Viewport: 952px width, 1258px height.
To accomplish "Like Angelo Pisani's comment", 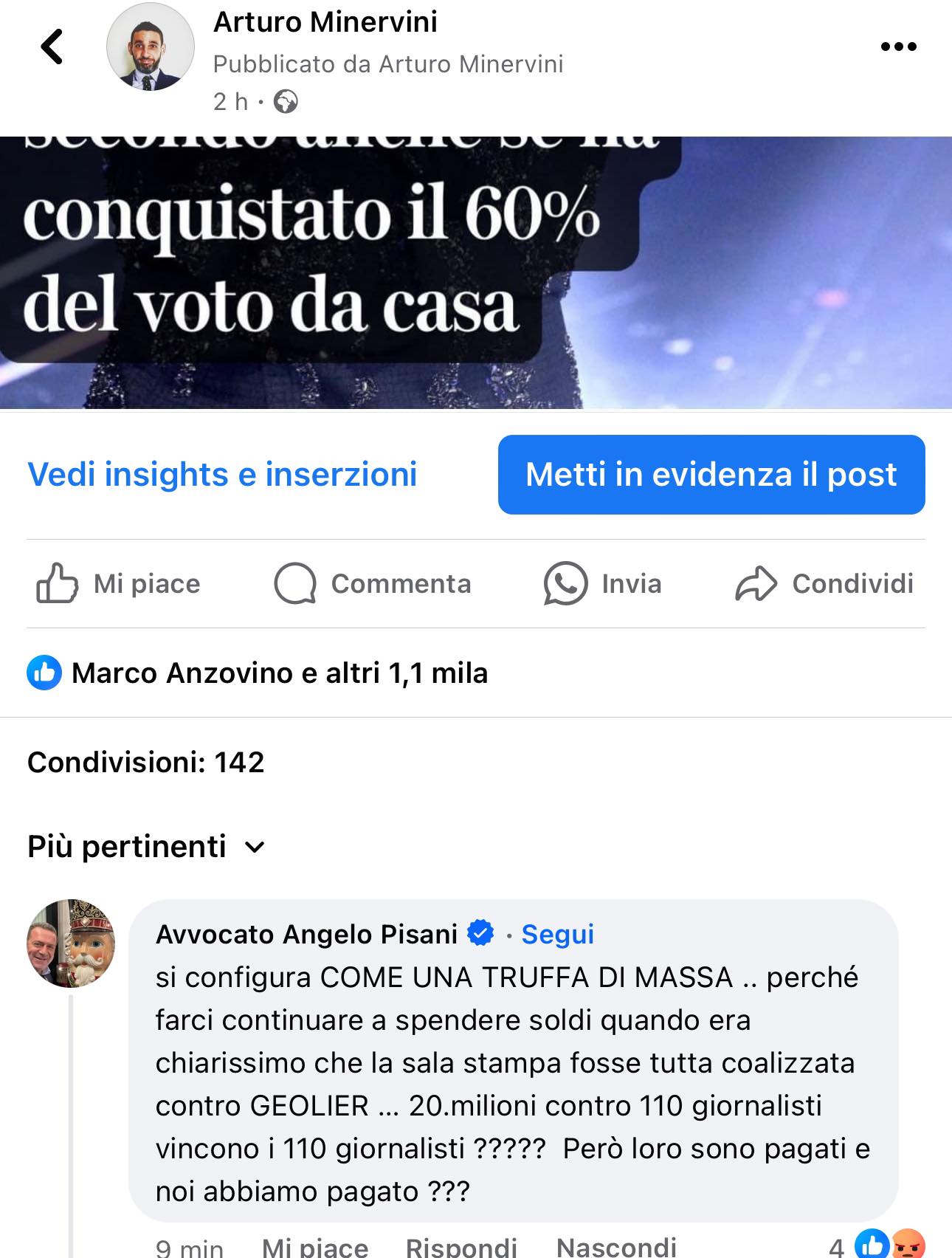I will pos(315,1247).
